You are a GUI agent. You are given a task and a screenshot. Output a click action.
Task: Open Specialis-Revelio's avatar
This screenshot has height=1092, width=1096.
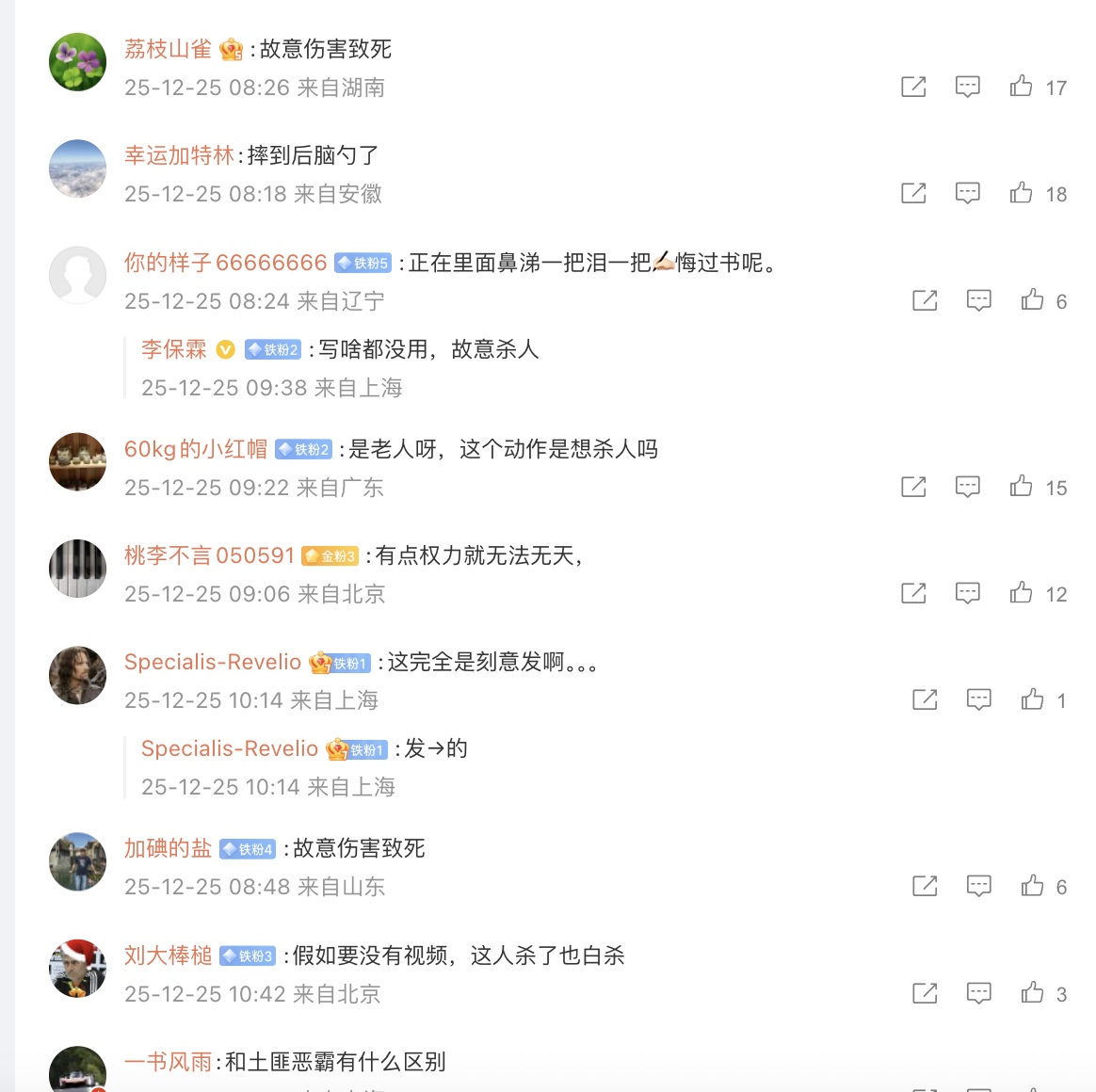click(77, 675)
